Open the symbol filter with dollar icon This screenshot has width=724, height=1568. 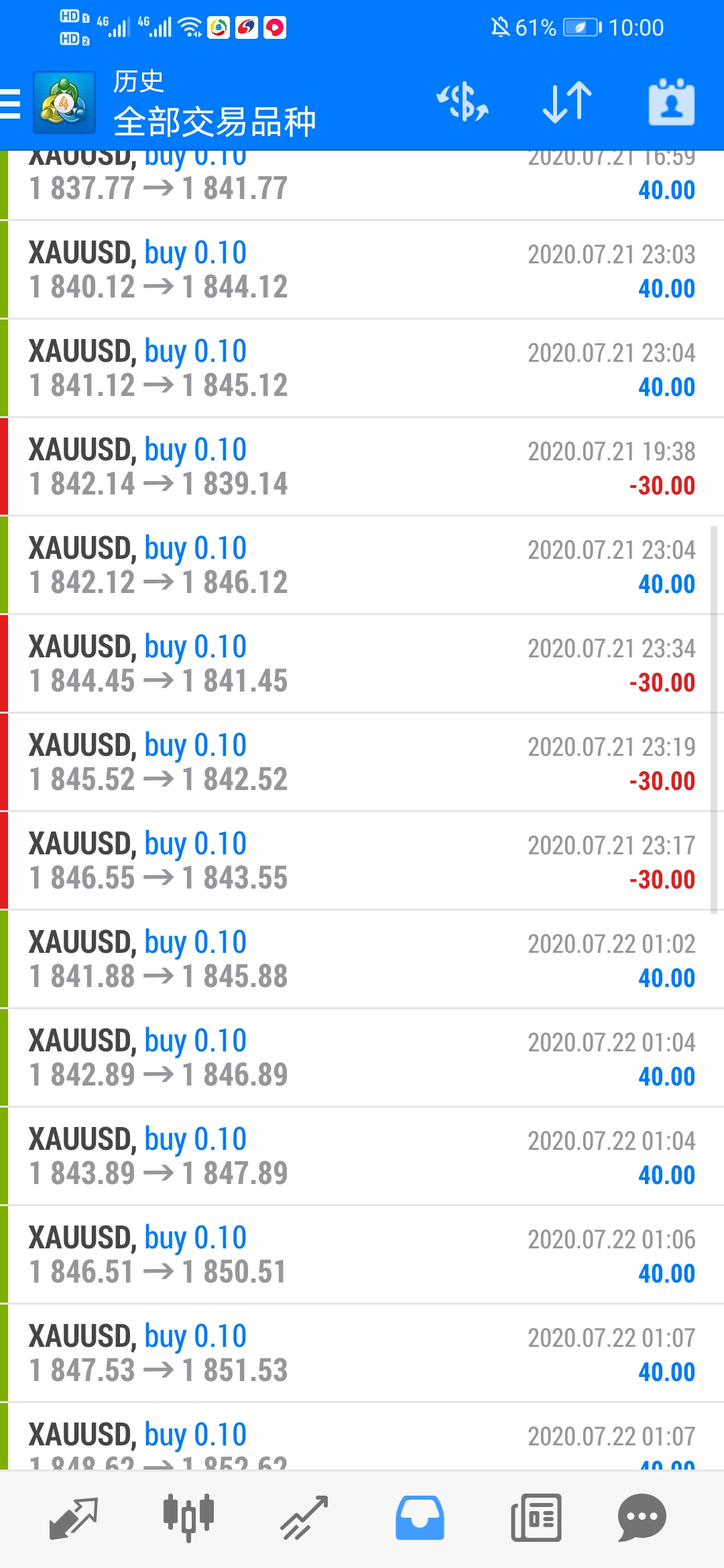(463, 103)
